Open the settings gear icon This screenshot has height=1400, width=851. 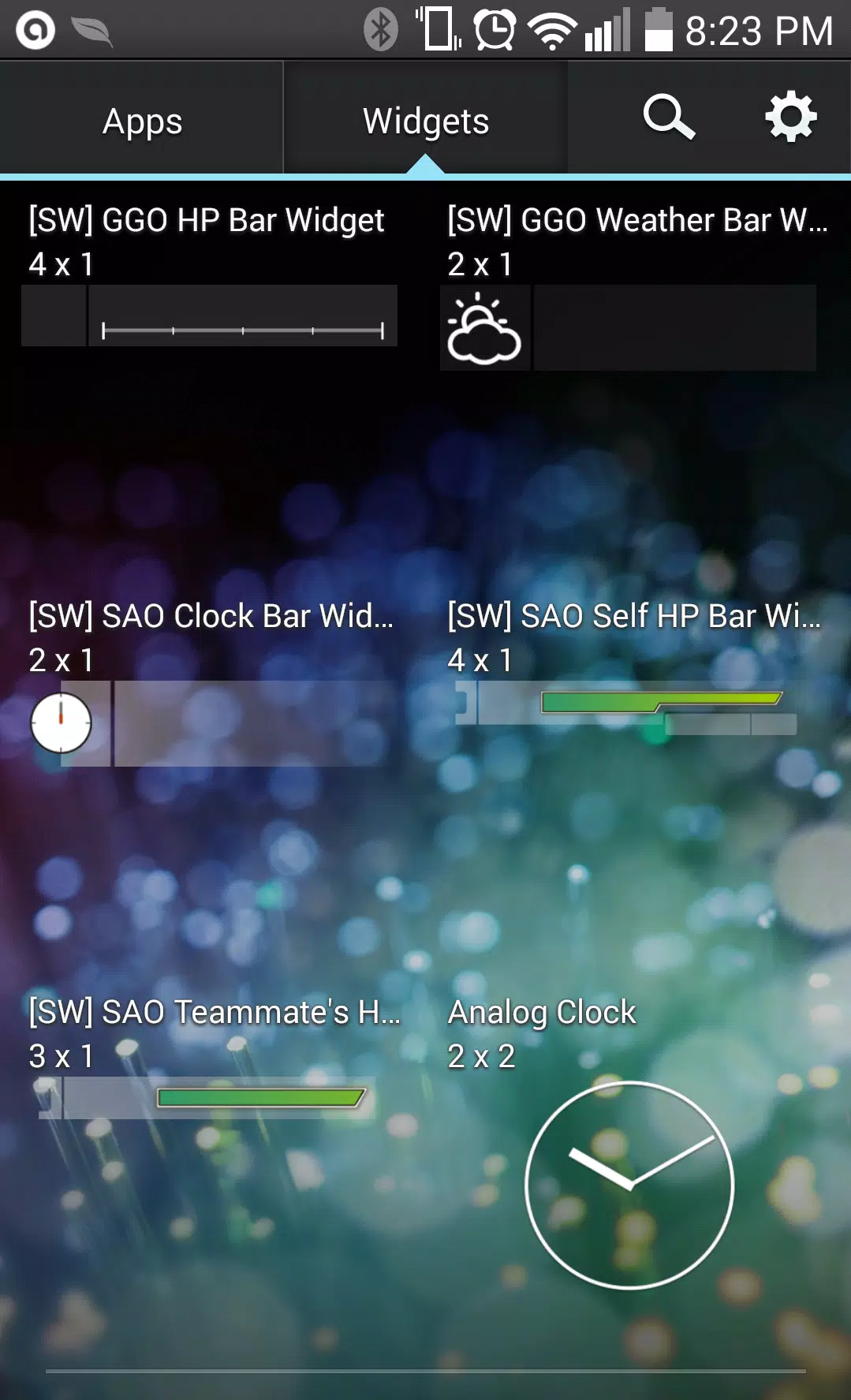[x=790, y=118]
